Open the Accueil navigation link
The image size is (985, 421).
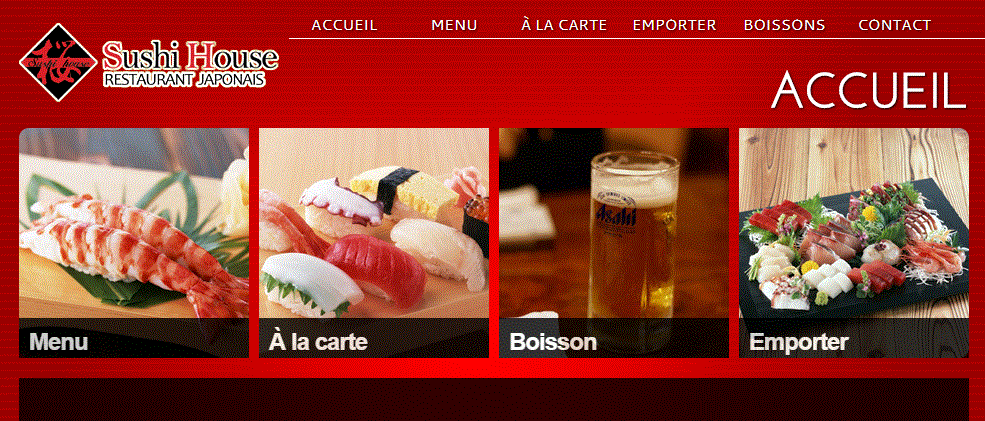click(344, 25)
